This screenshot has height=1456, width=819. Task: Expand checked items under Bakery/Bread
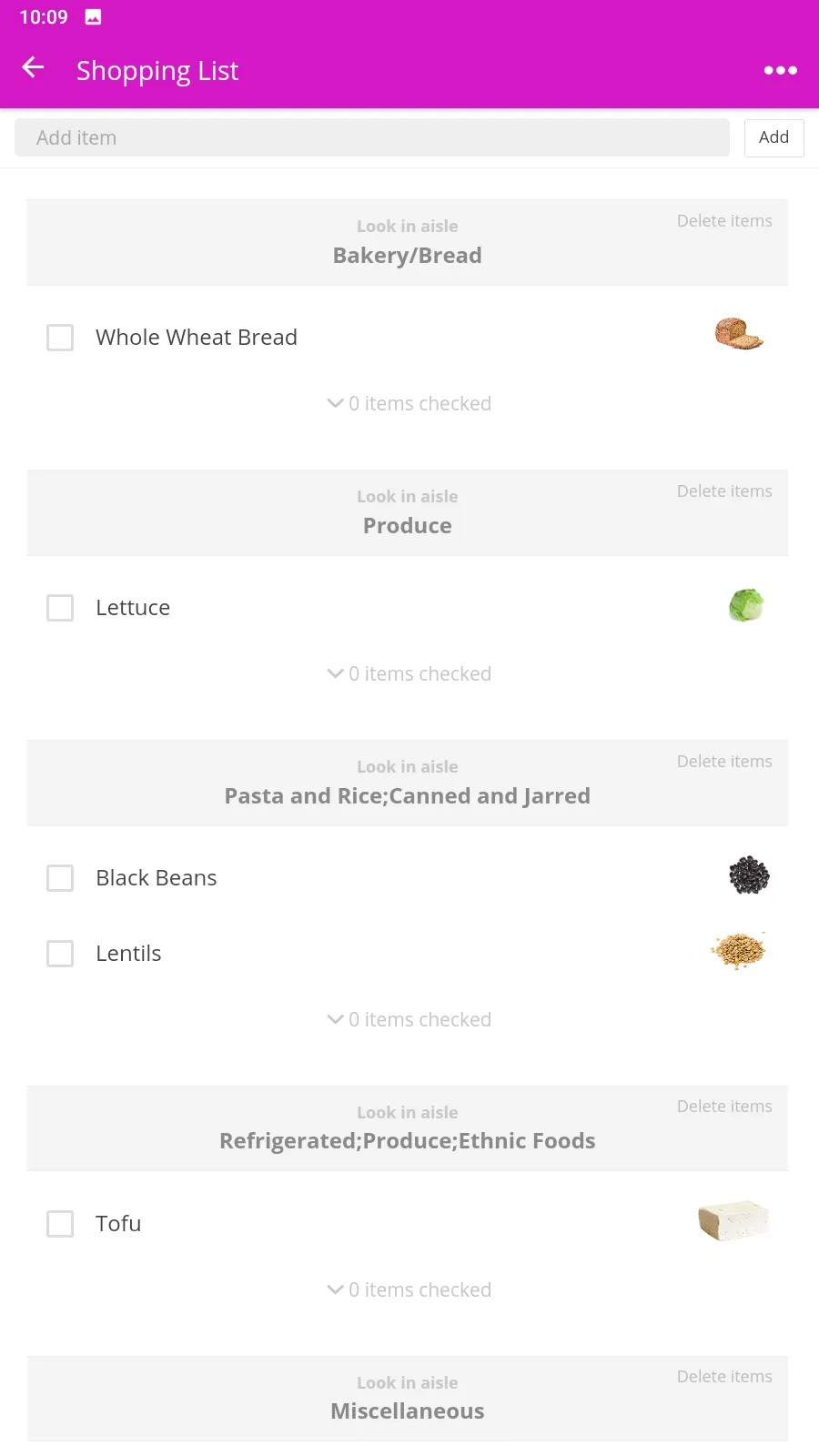click(x=408, y=403)
